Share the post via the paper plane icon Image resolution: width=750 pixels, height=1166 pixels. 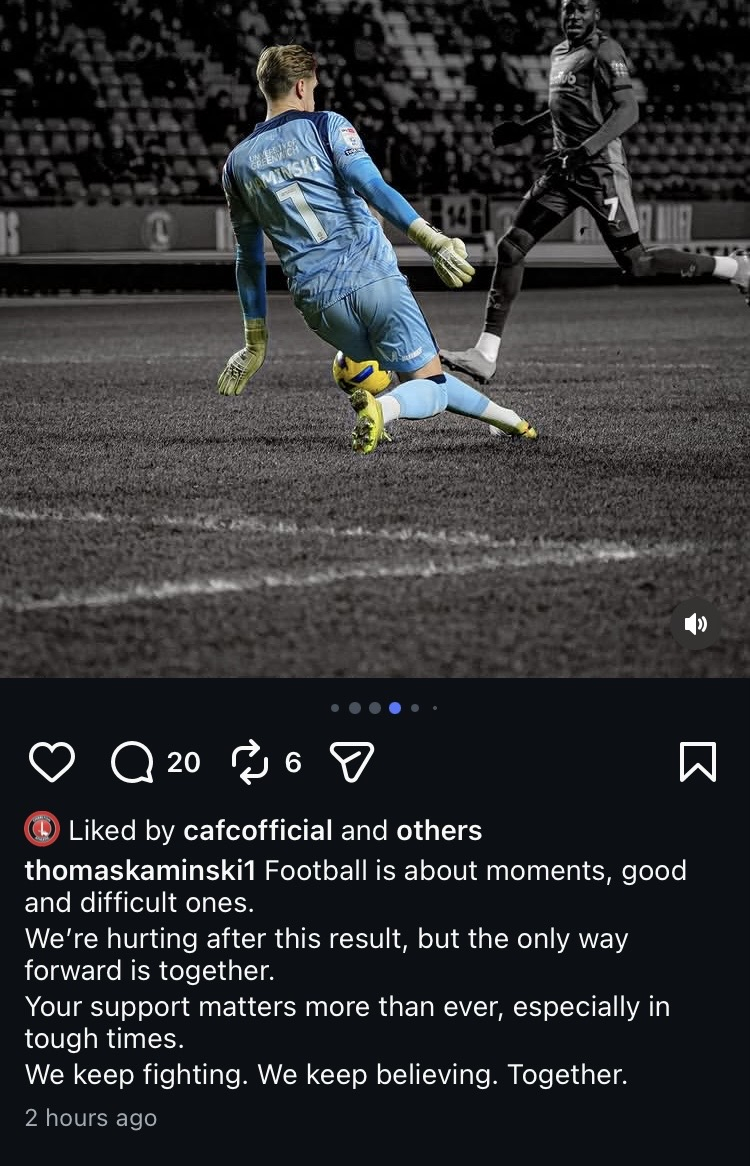click(x=351, y=763)
